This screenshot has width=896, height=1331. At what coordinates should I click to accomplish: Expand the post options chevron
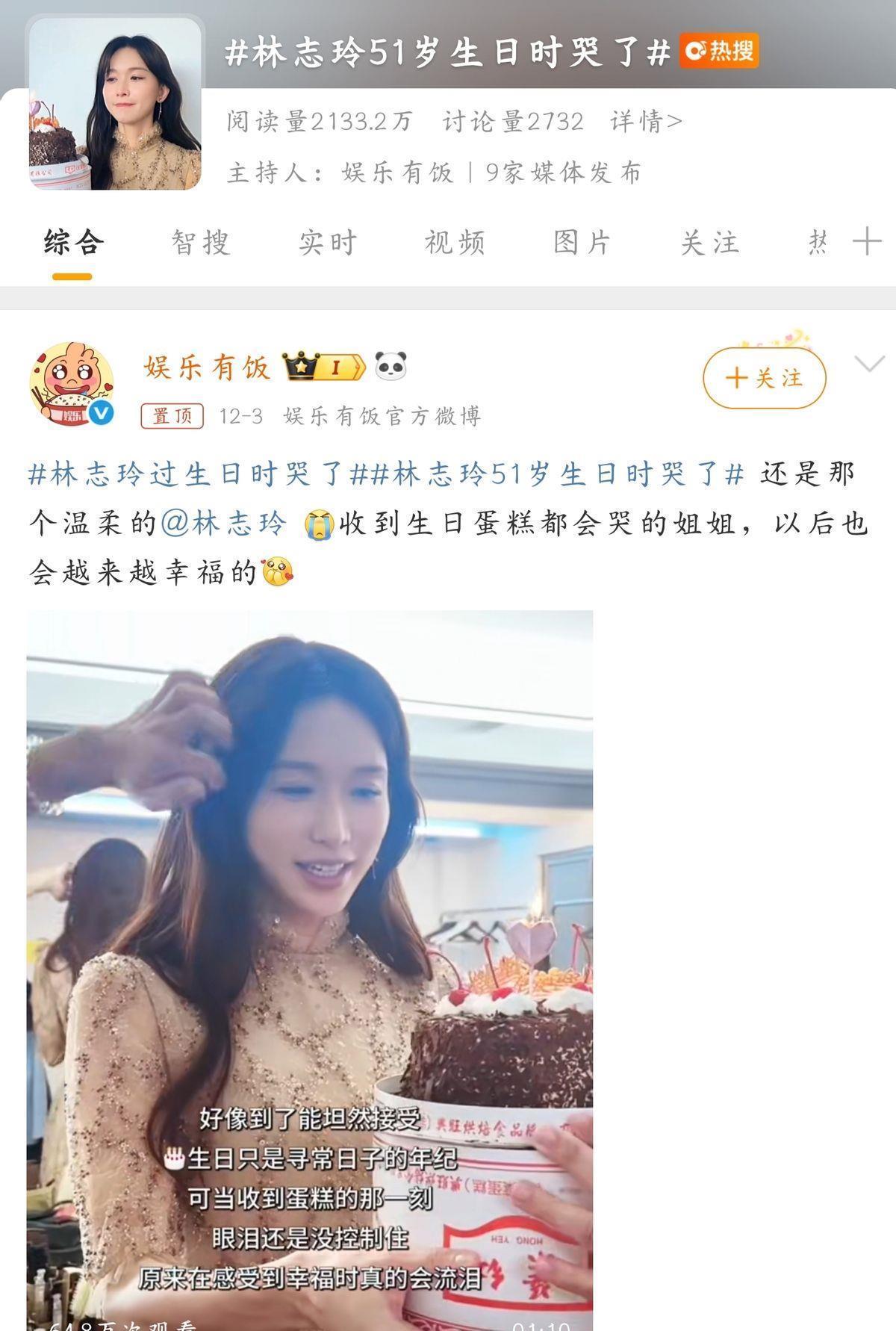869,364
